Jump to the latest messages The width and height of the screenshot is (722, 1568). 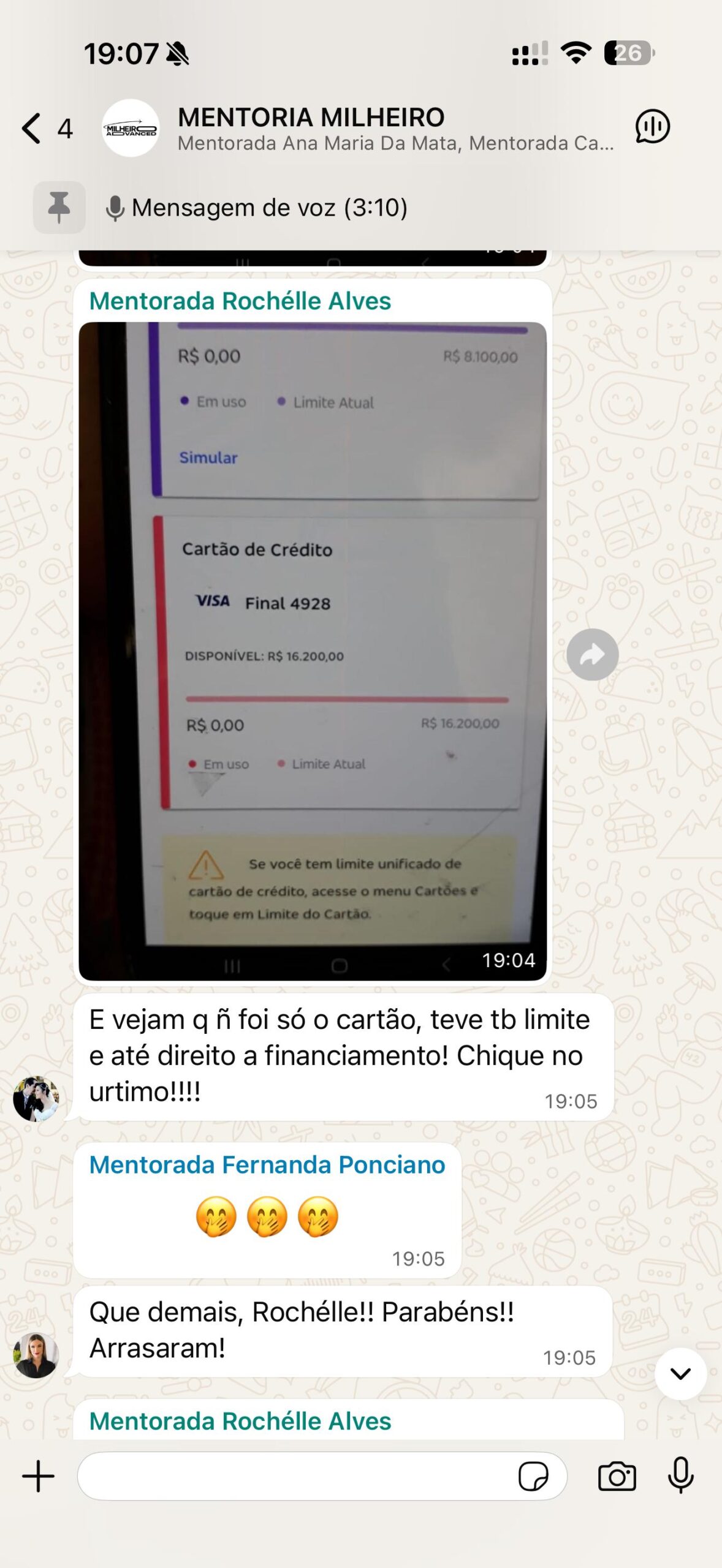click(x=680, y=1374)
